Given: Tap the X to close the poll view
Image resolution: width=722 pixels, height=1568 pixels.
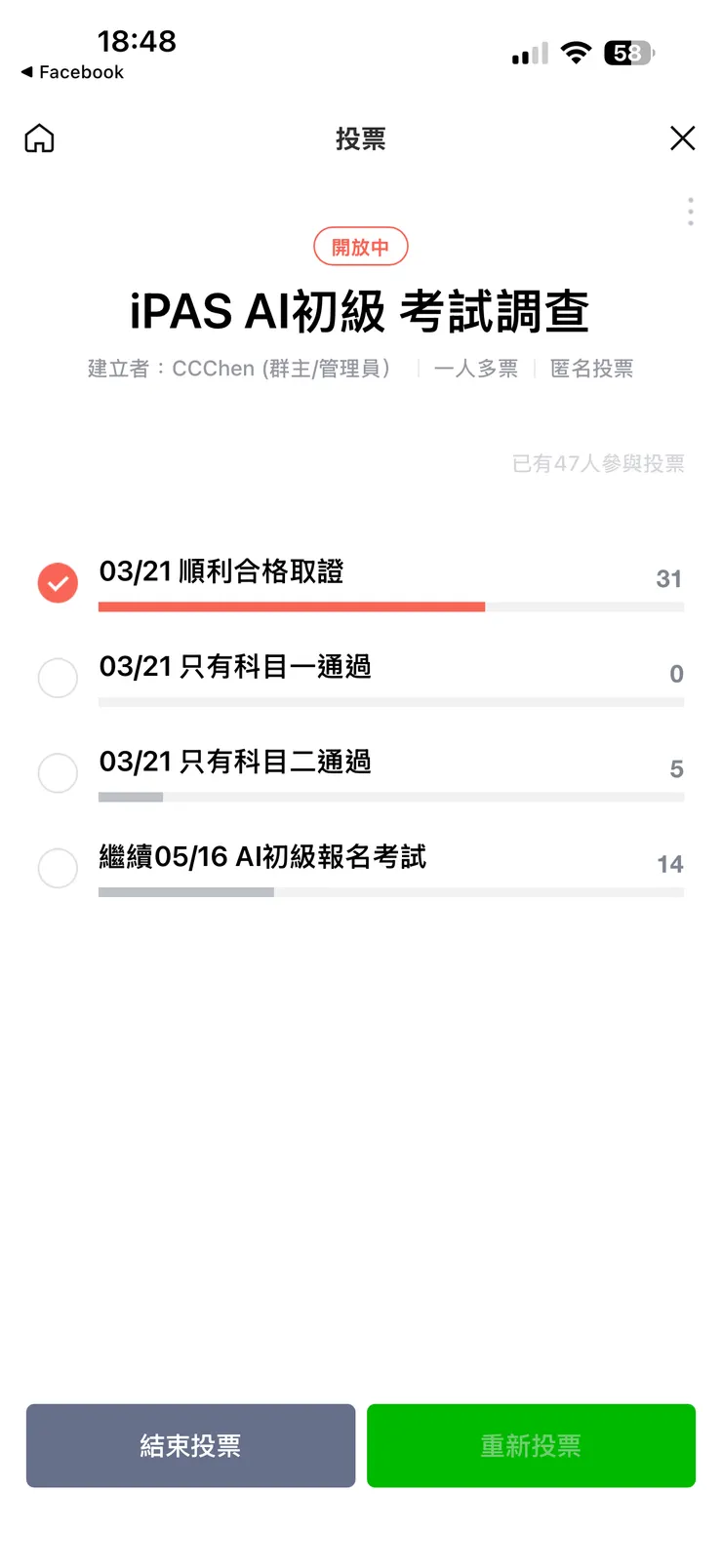Looking at the screenshot, I should [x=682, y=138].
